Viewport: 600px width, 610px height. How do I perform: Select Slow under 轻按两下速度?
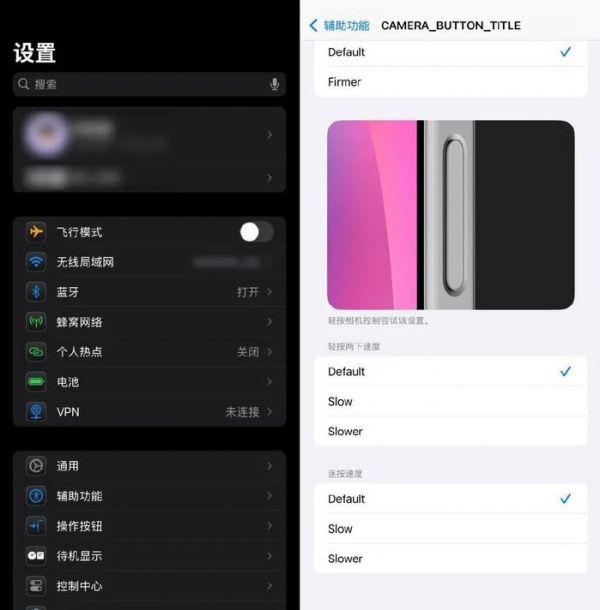450,401
